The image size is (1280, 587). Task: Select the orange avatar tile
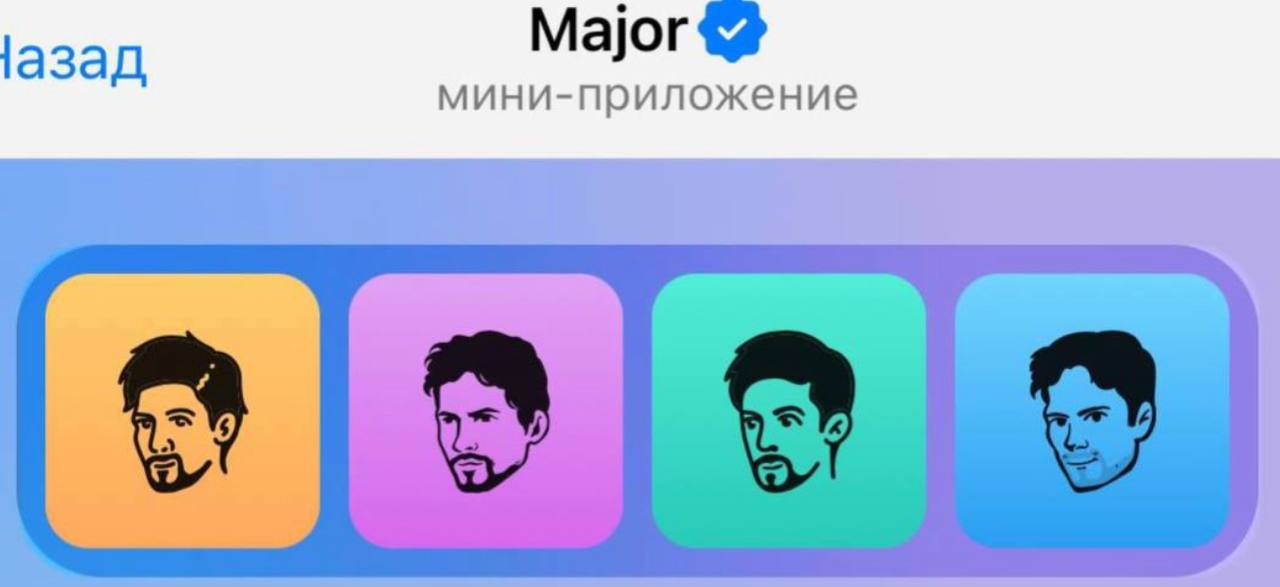(182, 411)
